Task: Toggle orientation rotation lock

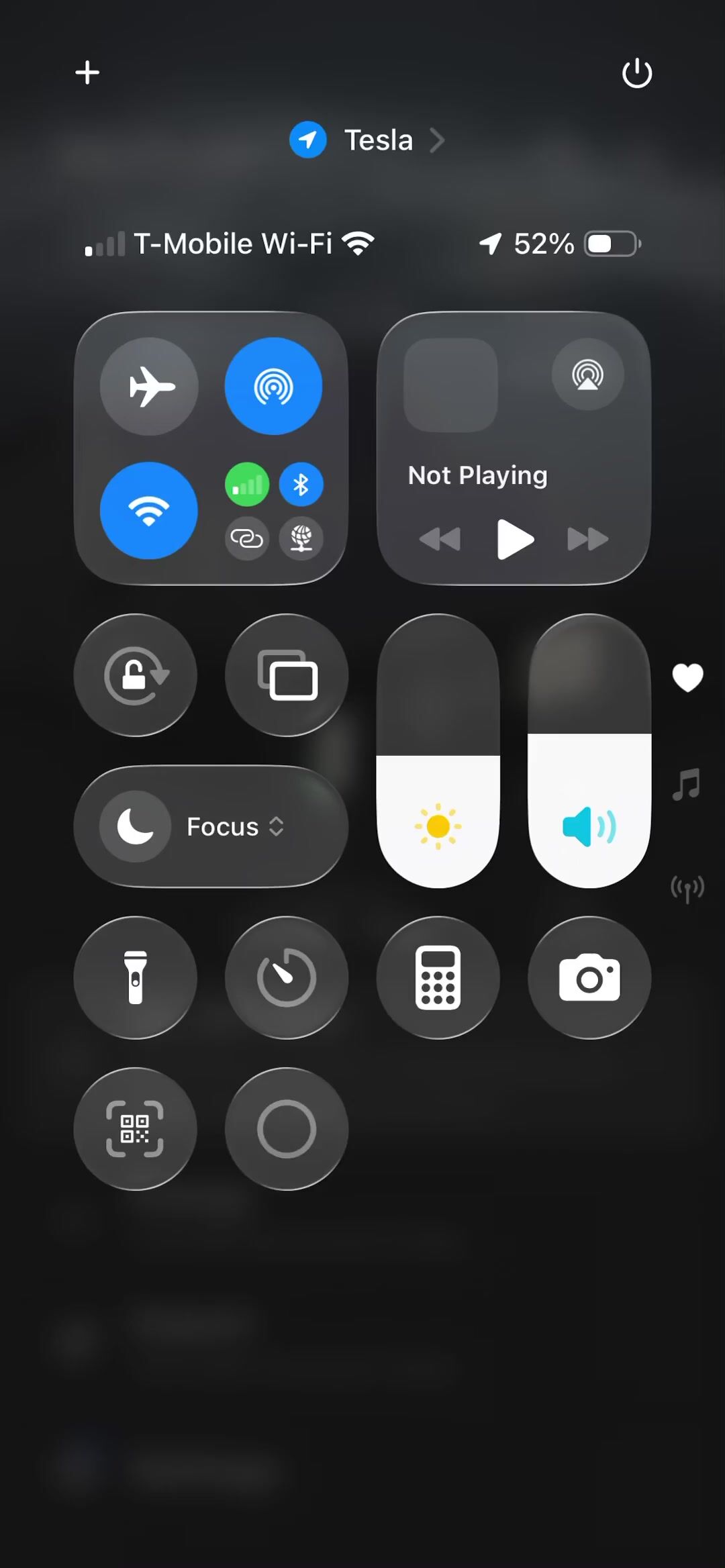Action: 136,675
